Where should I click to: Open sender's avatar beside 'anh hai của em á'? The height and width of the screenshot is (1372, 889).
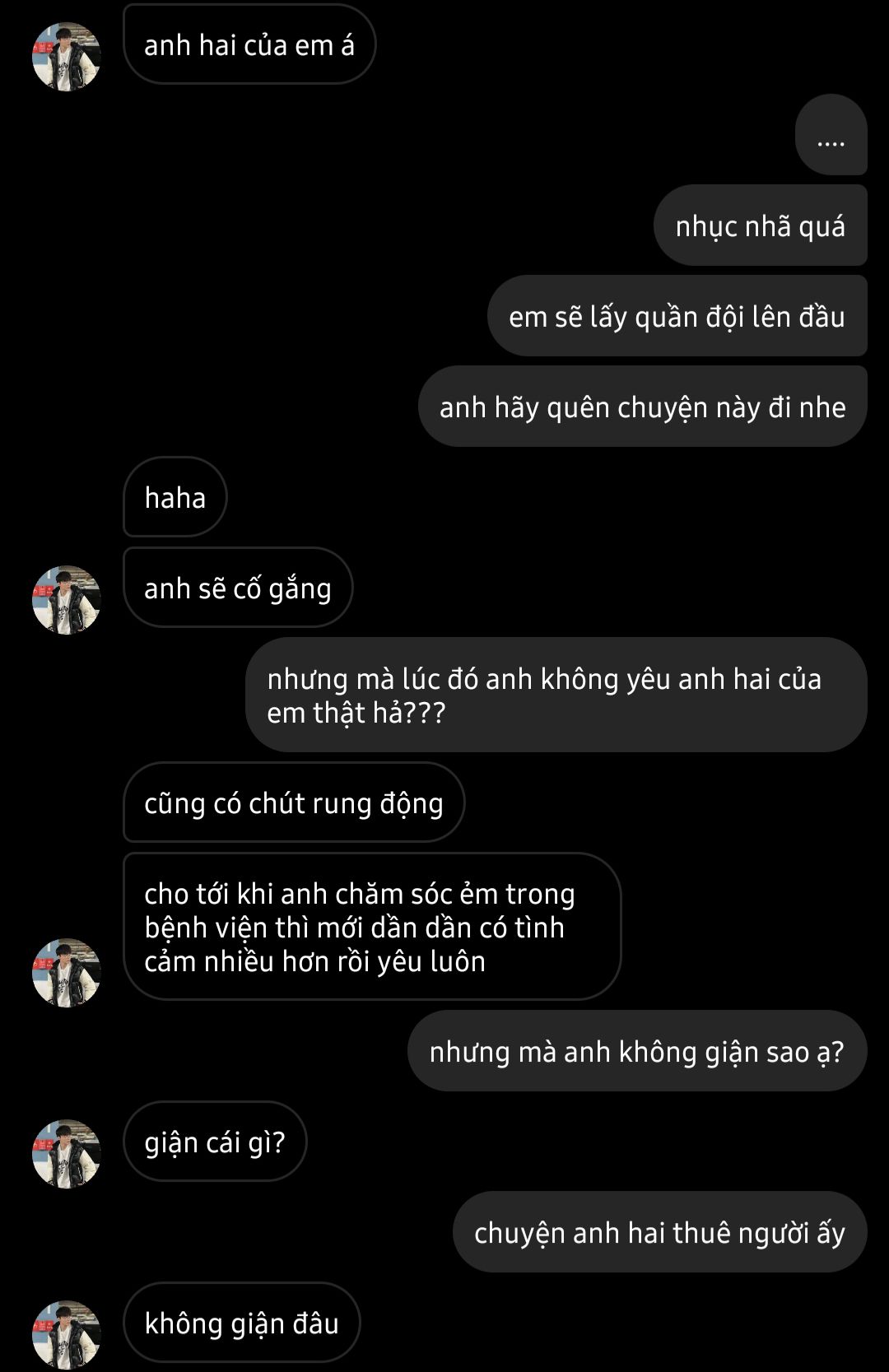click(66, 56)
